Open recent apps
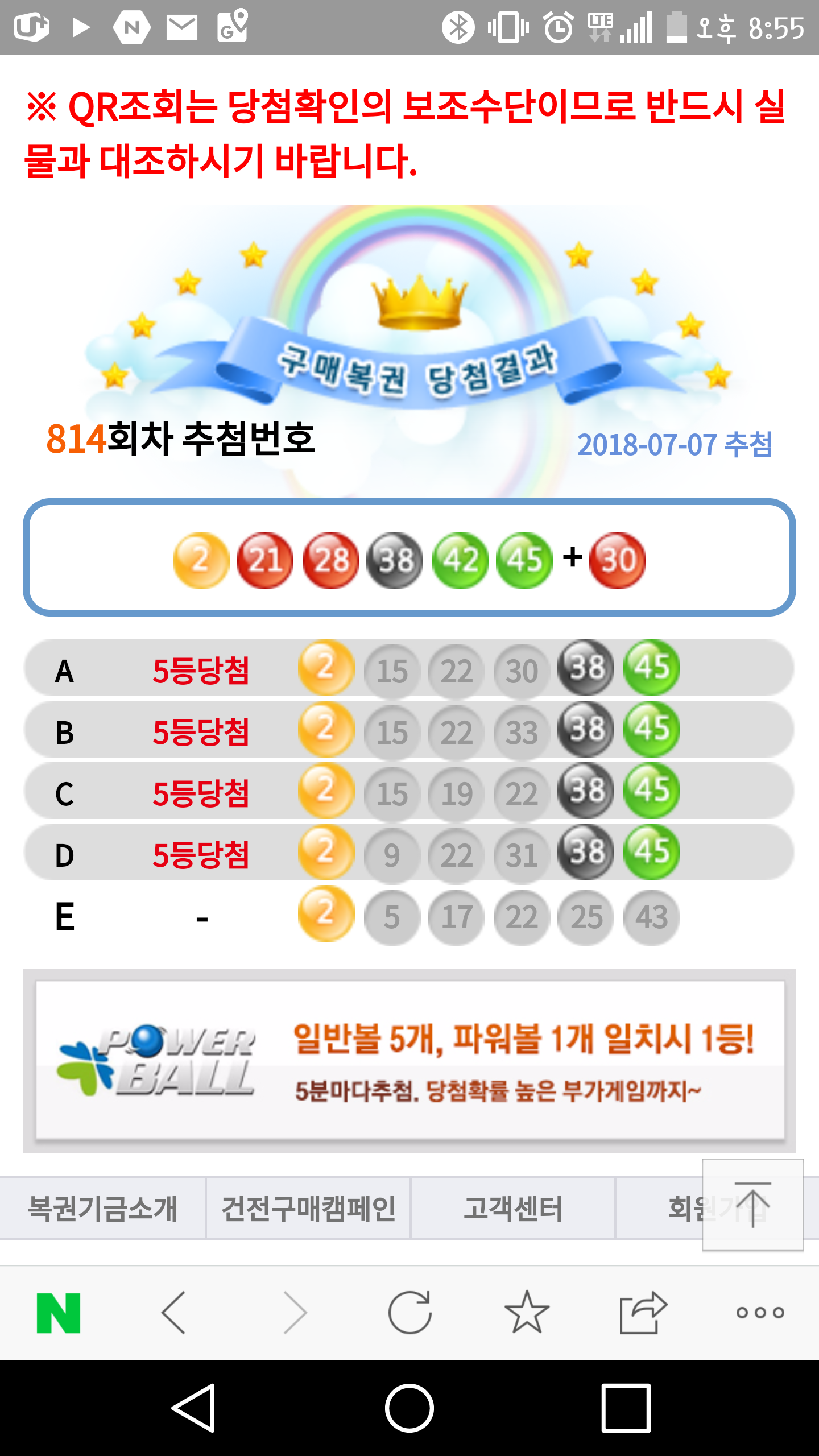 pyautogui.click(x=626, y=1408)
